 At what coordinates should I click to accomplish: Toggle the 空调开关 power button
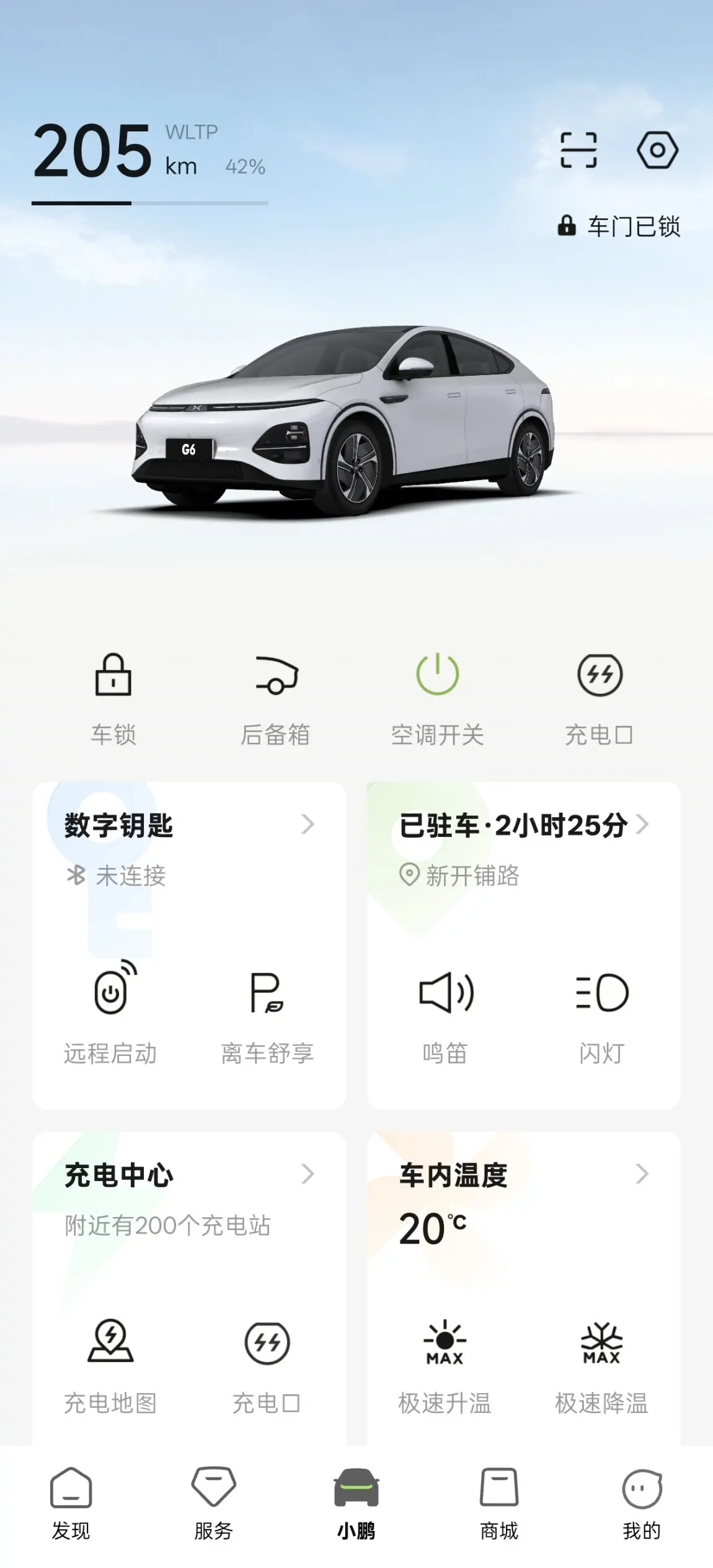tap(437, 697)
